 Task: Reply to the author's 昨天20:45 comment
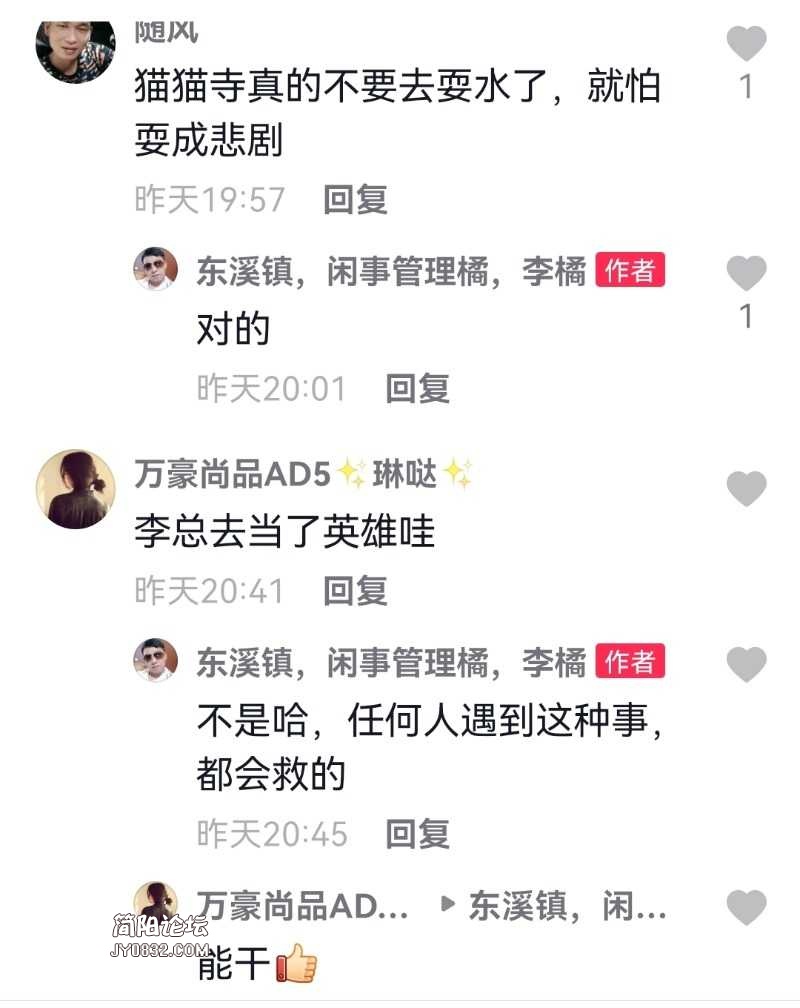[418, 833]
